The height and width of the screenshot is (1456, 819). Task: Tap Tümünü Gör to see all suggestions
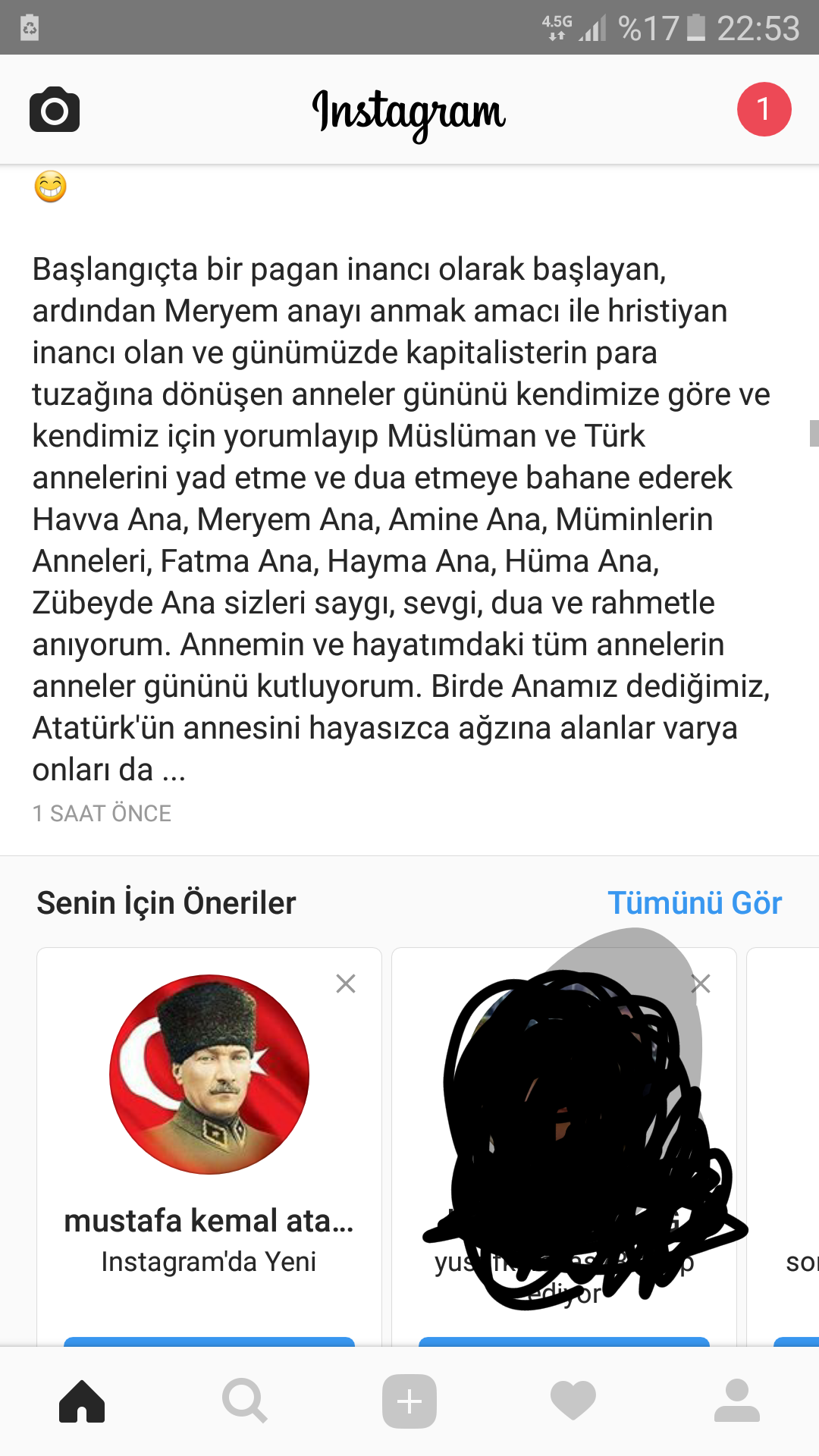tap(694, 902)
